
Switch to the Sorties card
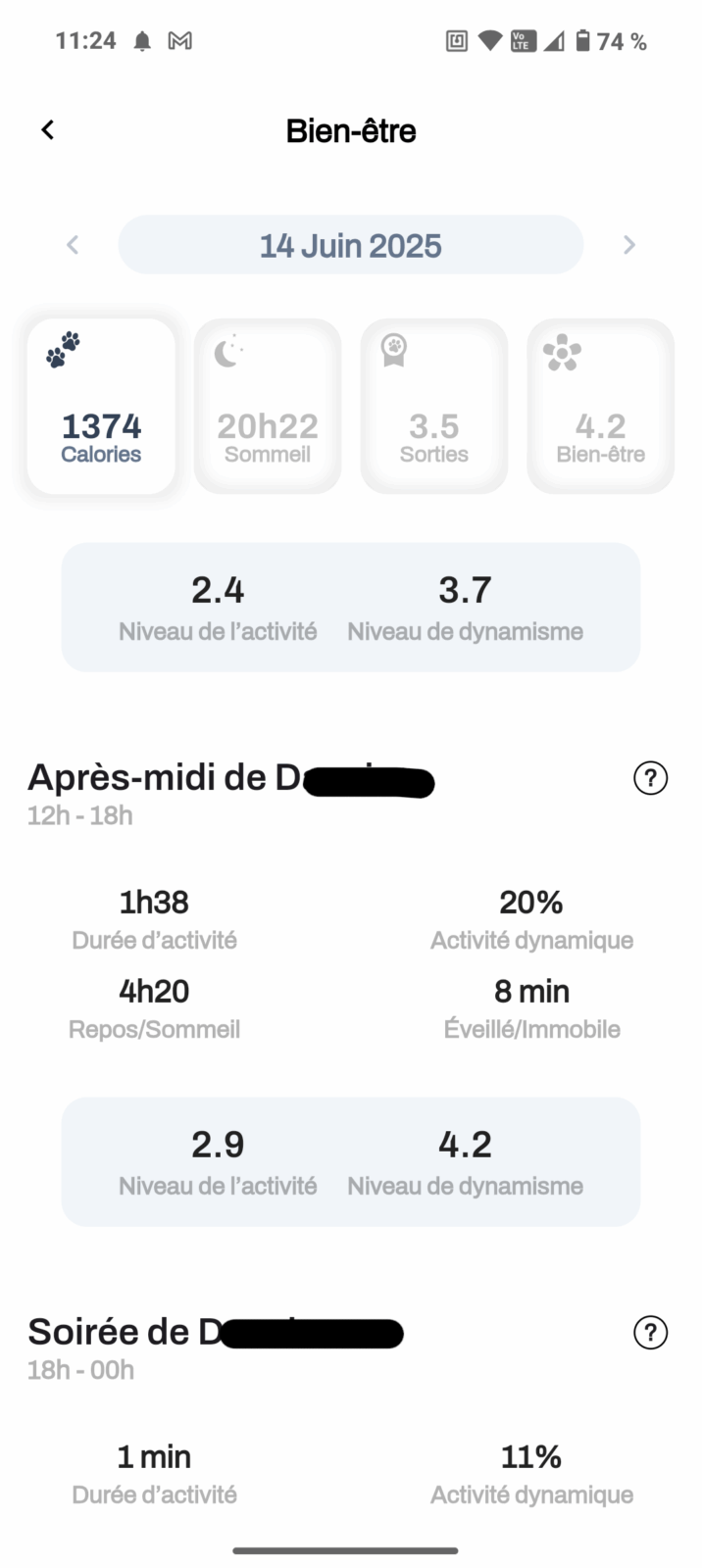(x=434, y=406)
